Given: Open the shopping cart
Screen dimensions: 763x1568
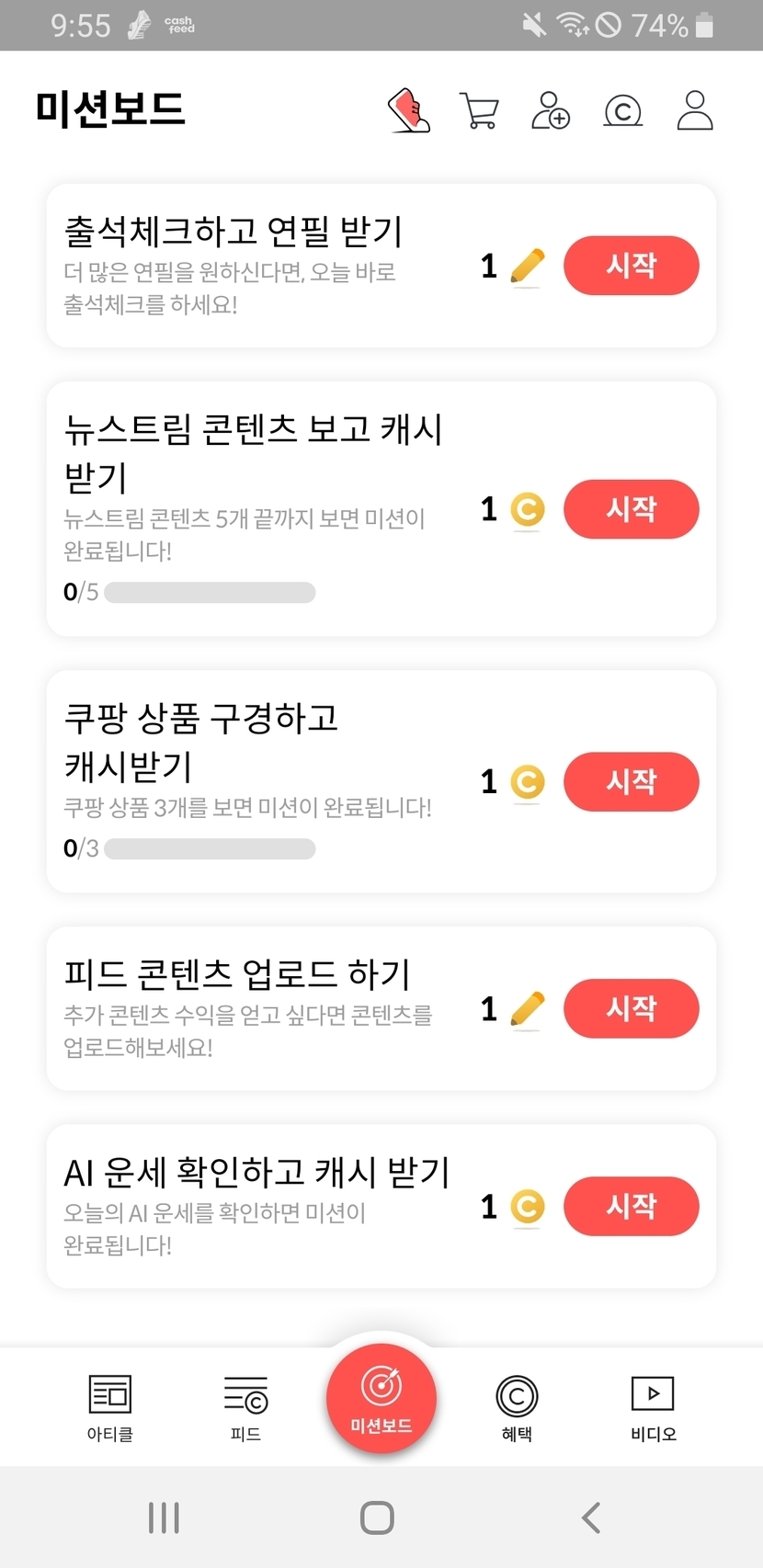Looking at the screenshot, I should (479, 111).
